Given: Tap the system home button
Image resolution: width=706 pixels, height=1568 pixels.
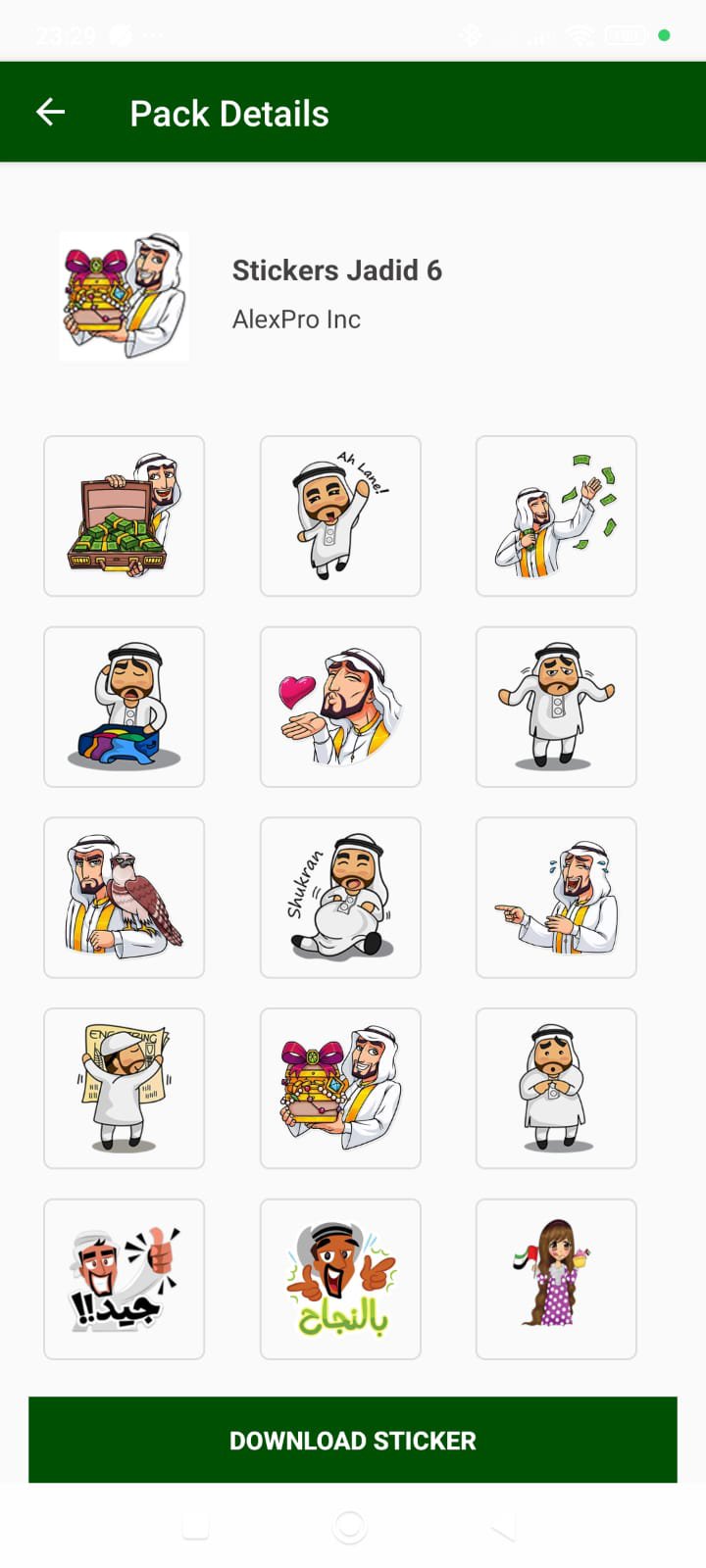Looking at the screenshot, I should pos(350,1526).
